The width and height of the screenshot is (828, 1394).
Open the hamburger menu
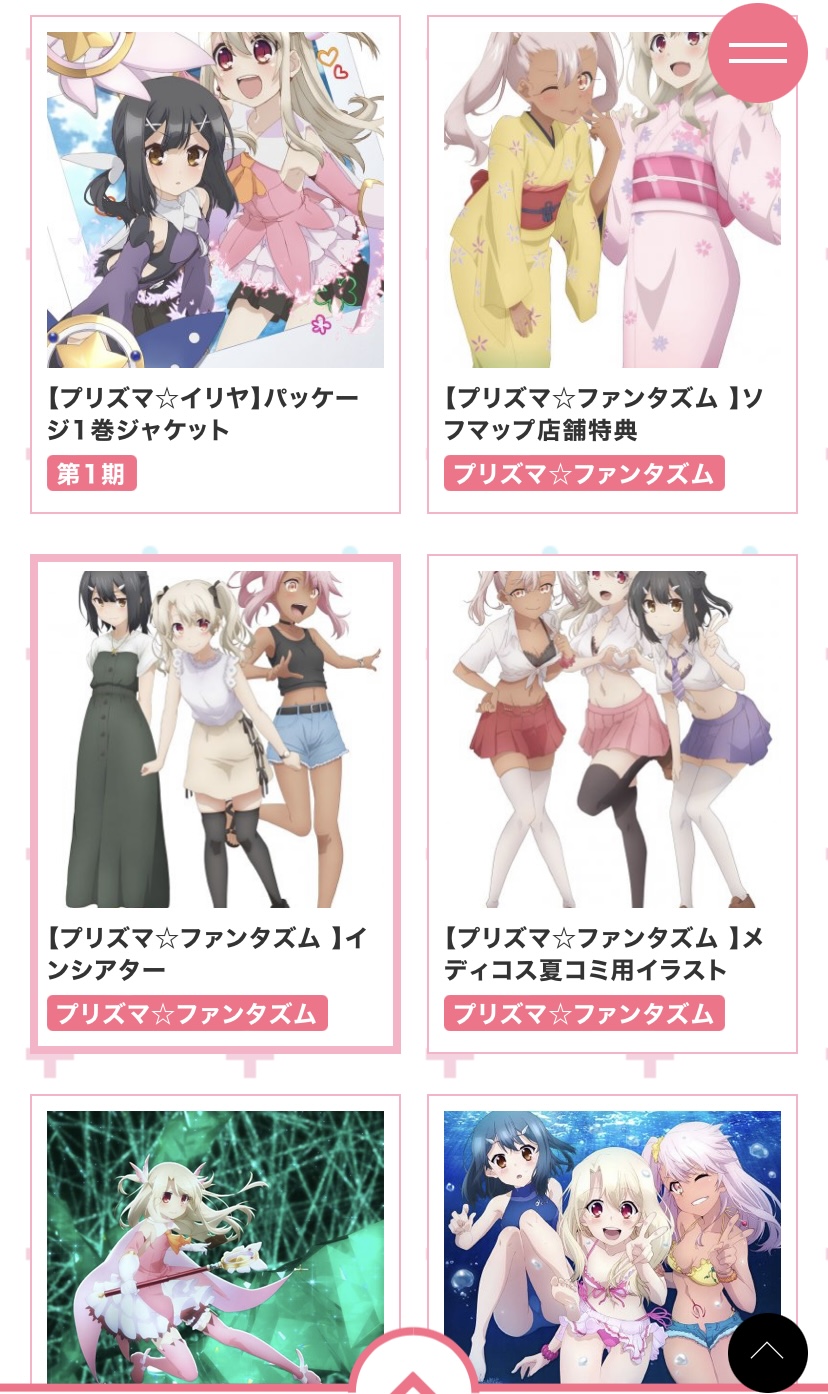pos(757,54)
